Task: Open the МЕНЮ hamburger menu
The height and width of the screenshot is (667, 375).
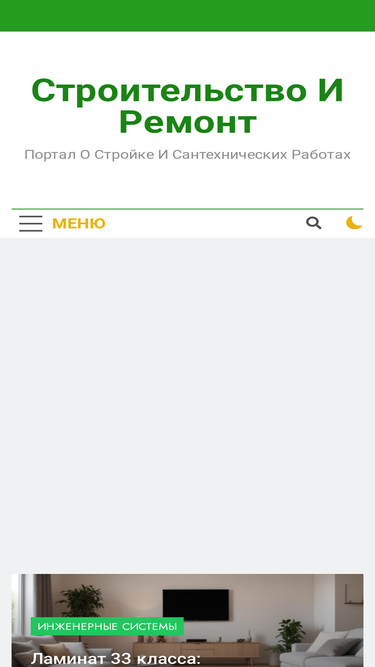Action: (x=62, y=223)
